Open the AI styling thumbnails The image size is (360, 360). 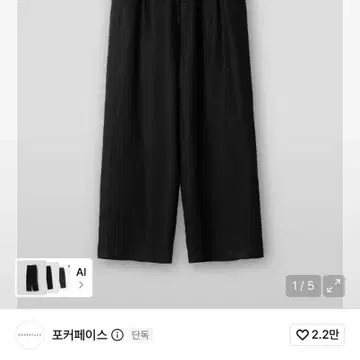[x=54, y=278]
